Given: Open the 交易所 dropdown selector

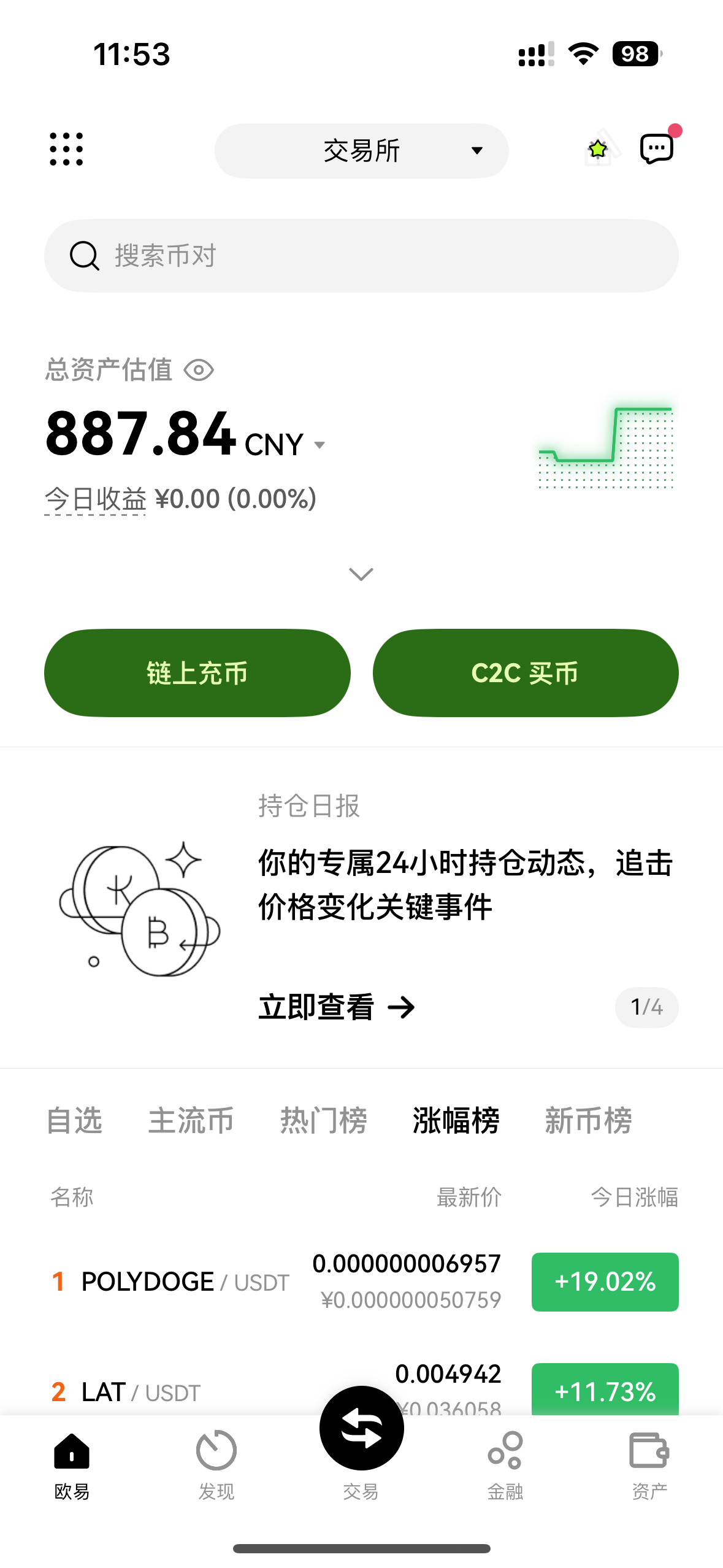Looking at the screenshot, I should 361,150.
